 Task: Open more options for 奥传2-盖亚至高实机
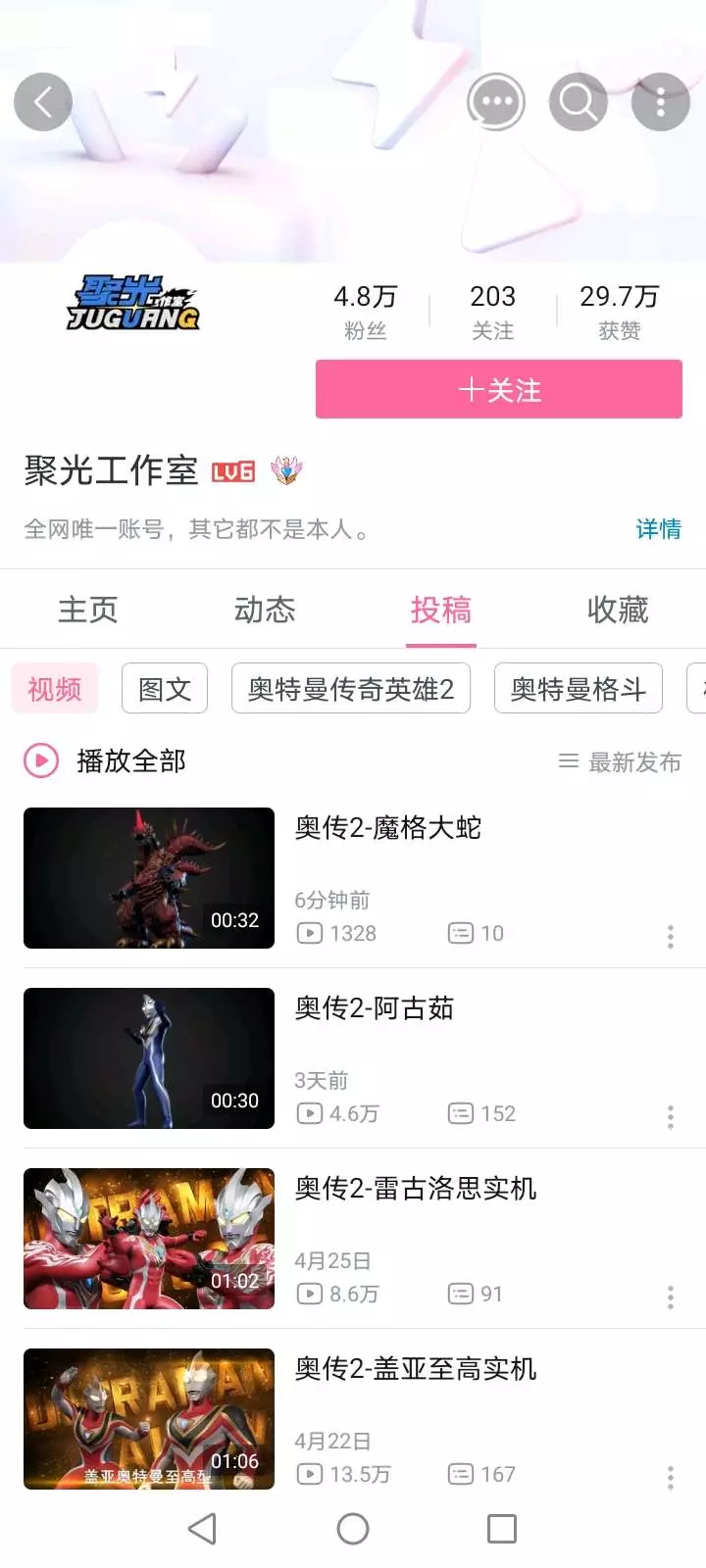point(671,1478)
